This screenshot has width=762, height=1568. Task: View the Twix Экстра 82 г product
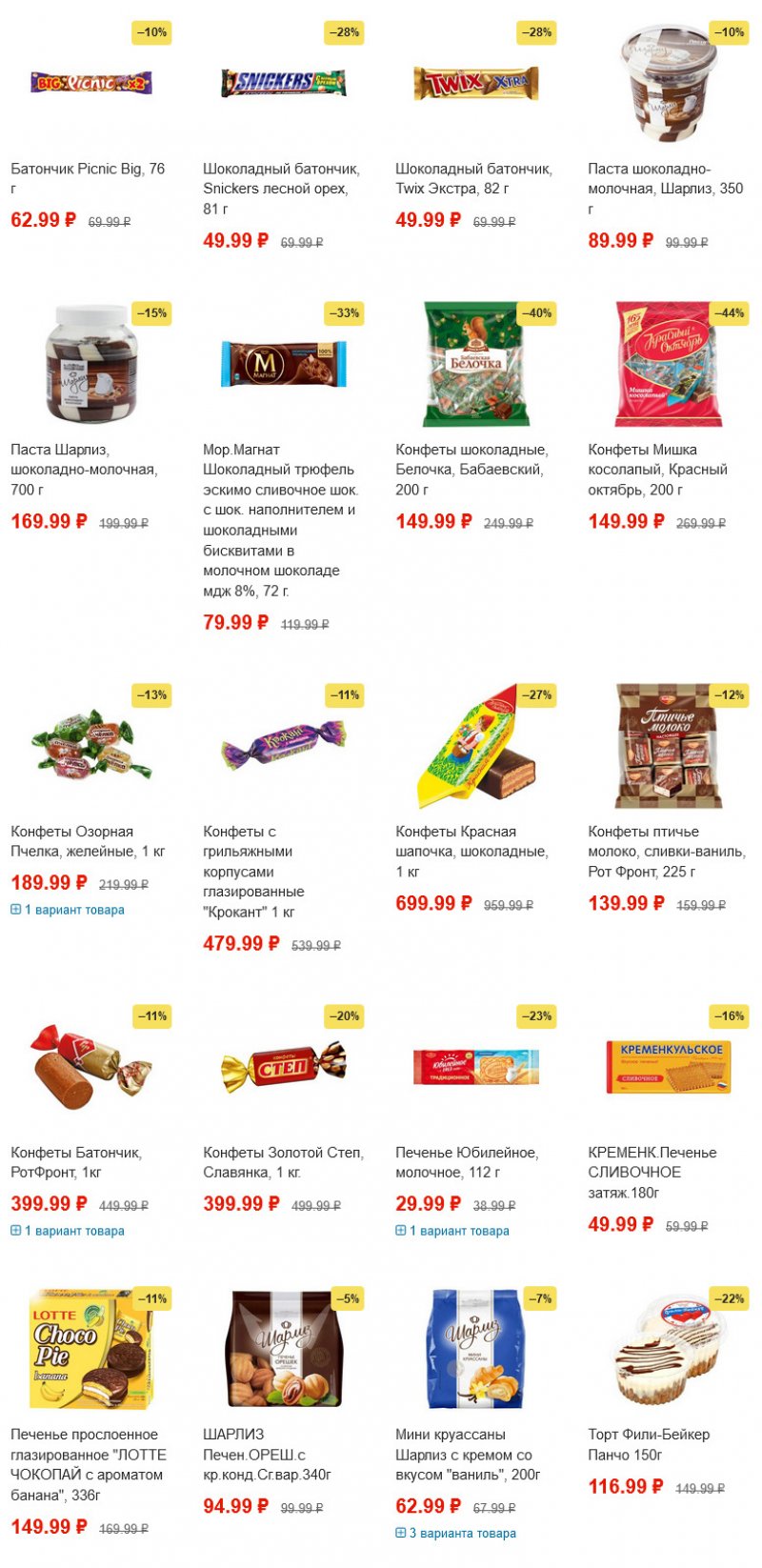click(473, 178)
